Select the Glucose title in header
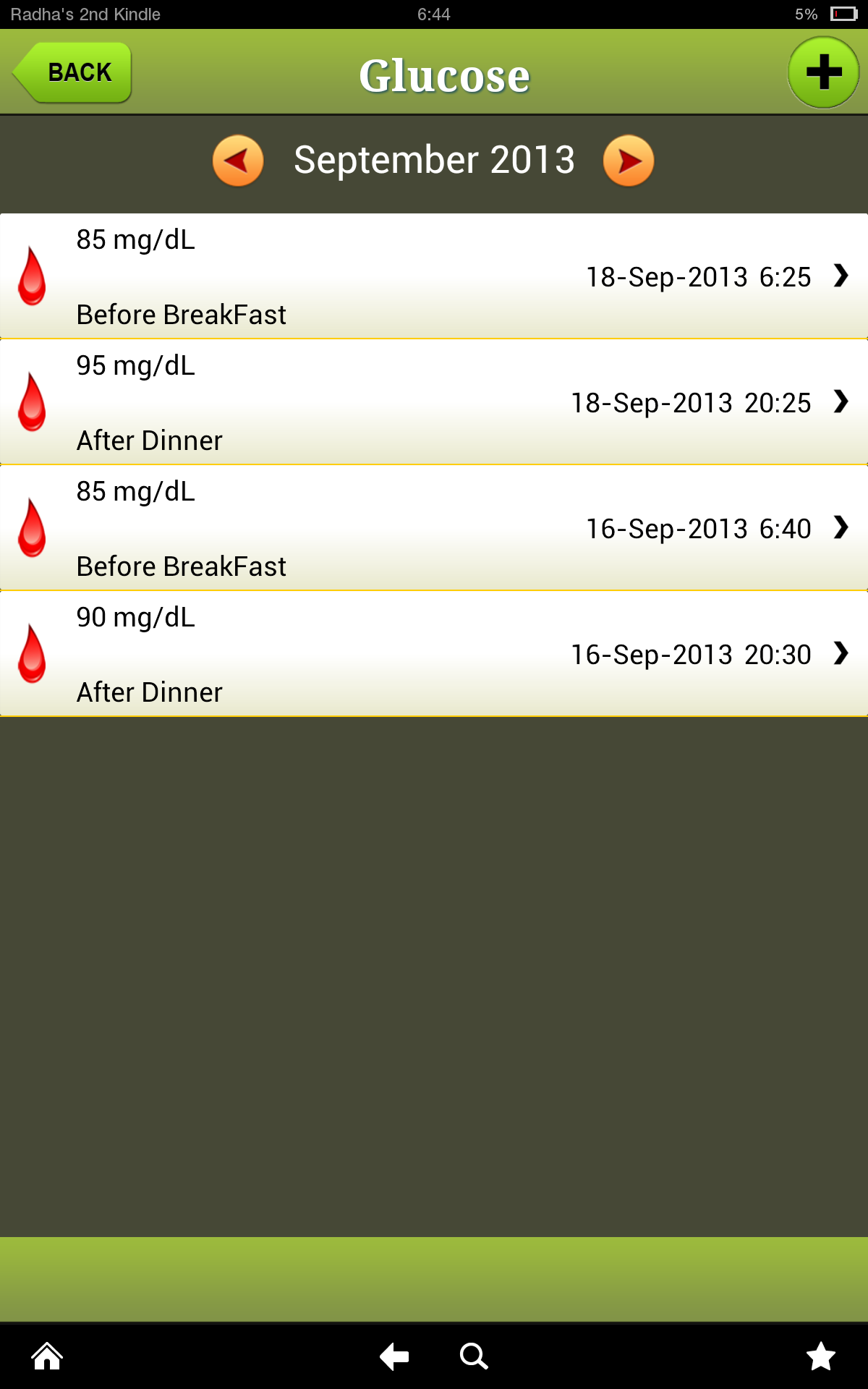Viewport: 868px width, 1389px height. click(x=444, y=72)
